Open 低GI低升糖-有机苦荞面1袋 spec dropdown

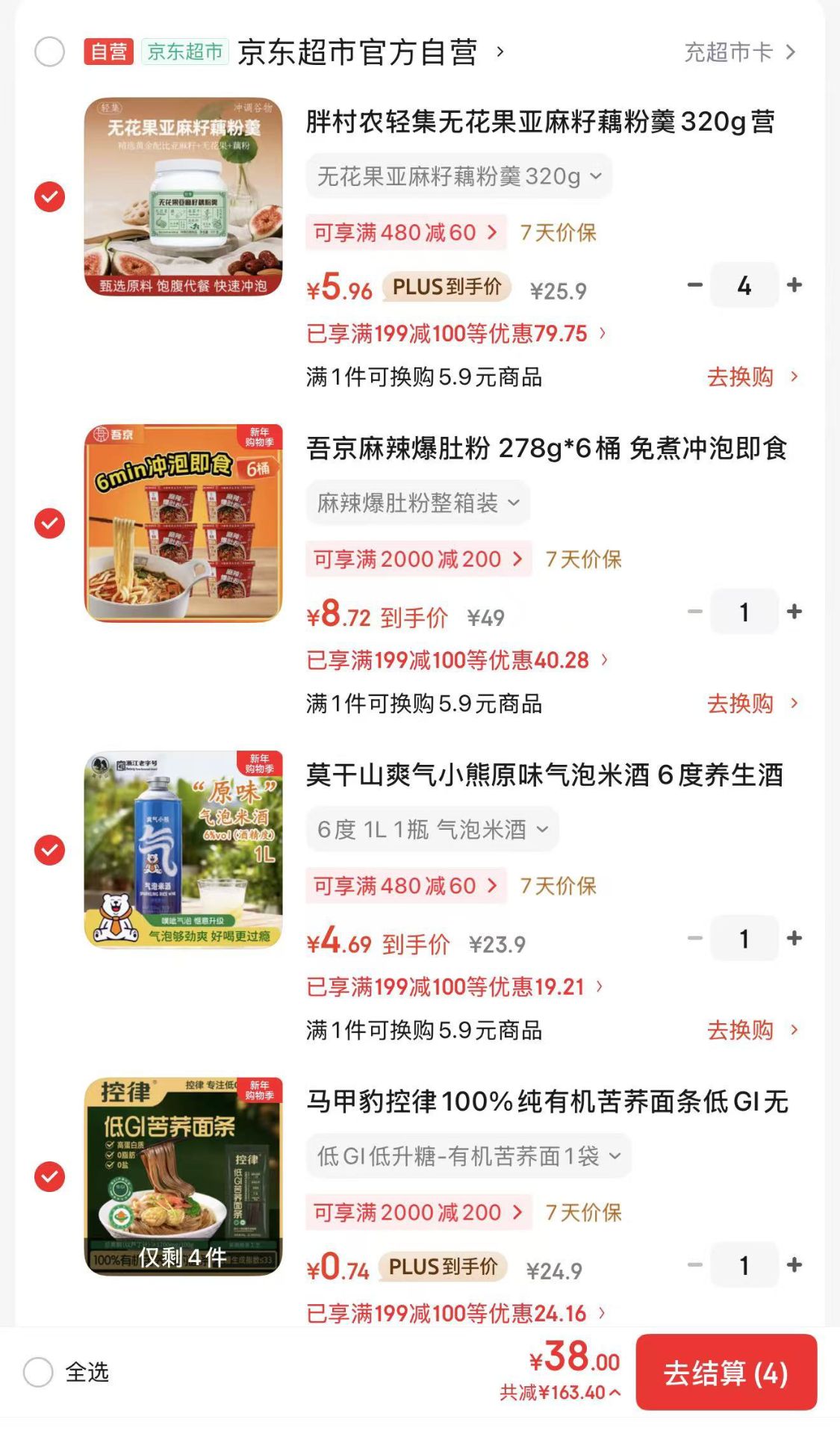[468, 1156]
